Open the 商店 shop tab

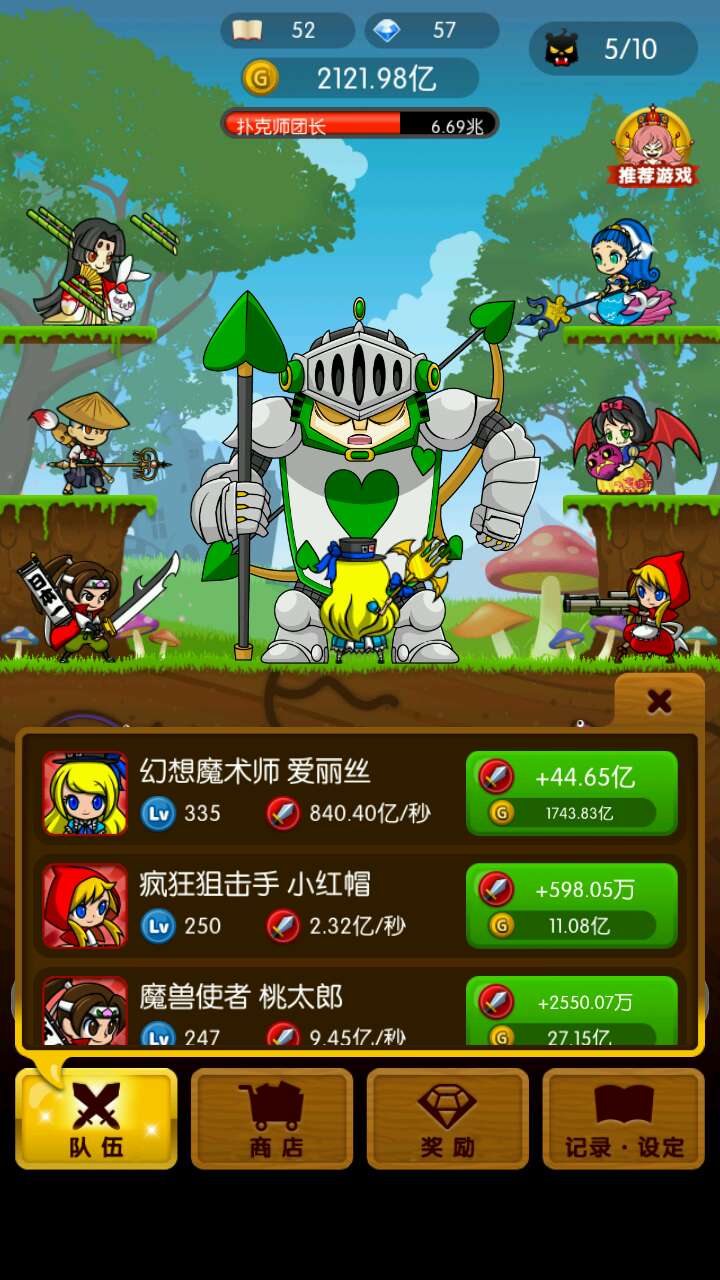point(272,1118)
